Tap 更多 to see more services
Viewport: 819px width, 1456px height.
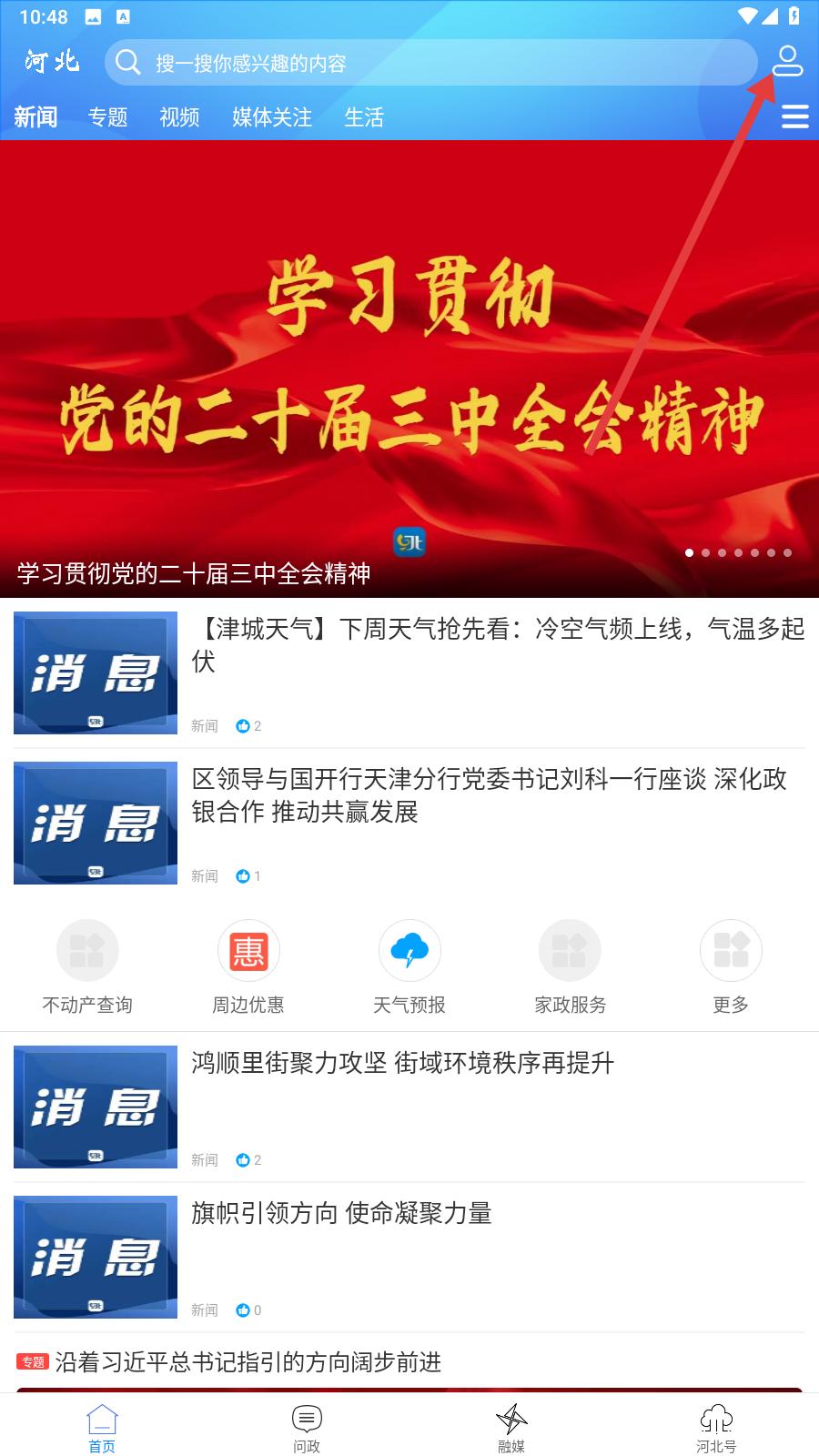pyautogui.click(x=731, y=967)
